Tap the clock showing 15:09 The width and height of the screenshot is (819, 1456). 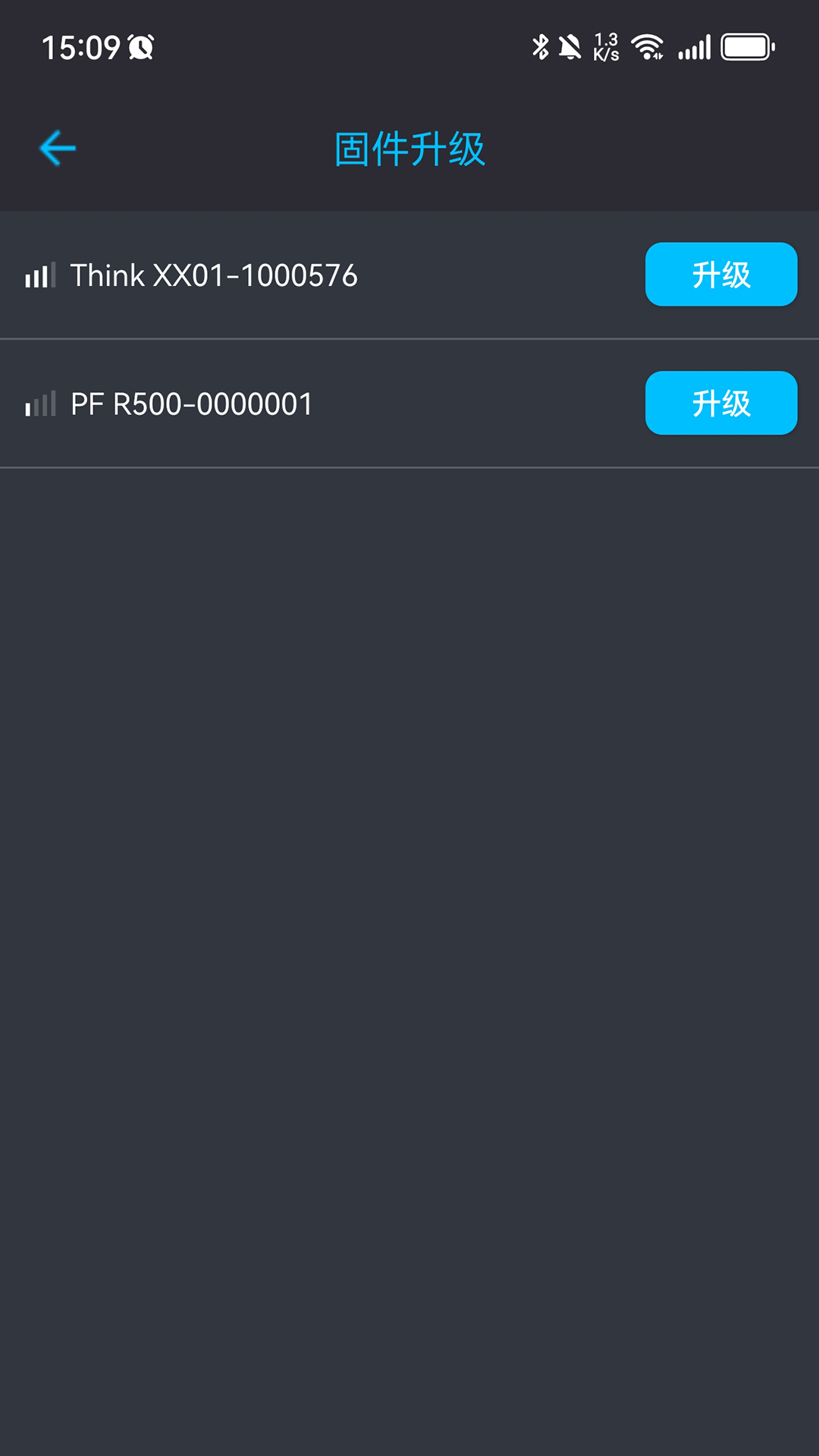(x=81, y=47)
